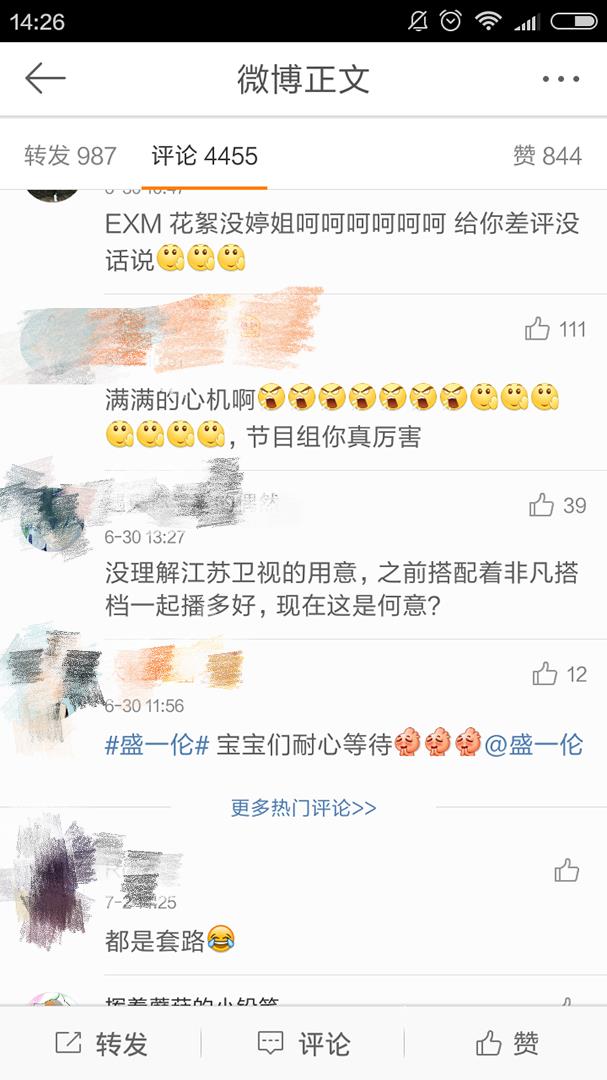Like this post with bottom 赞 button
This screenshot has width=607, height=1080.
[x=508, y=1044]
